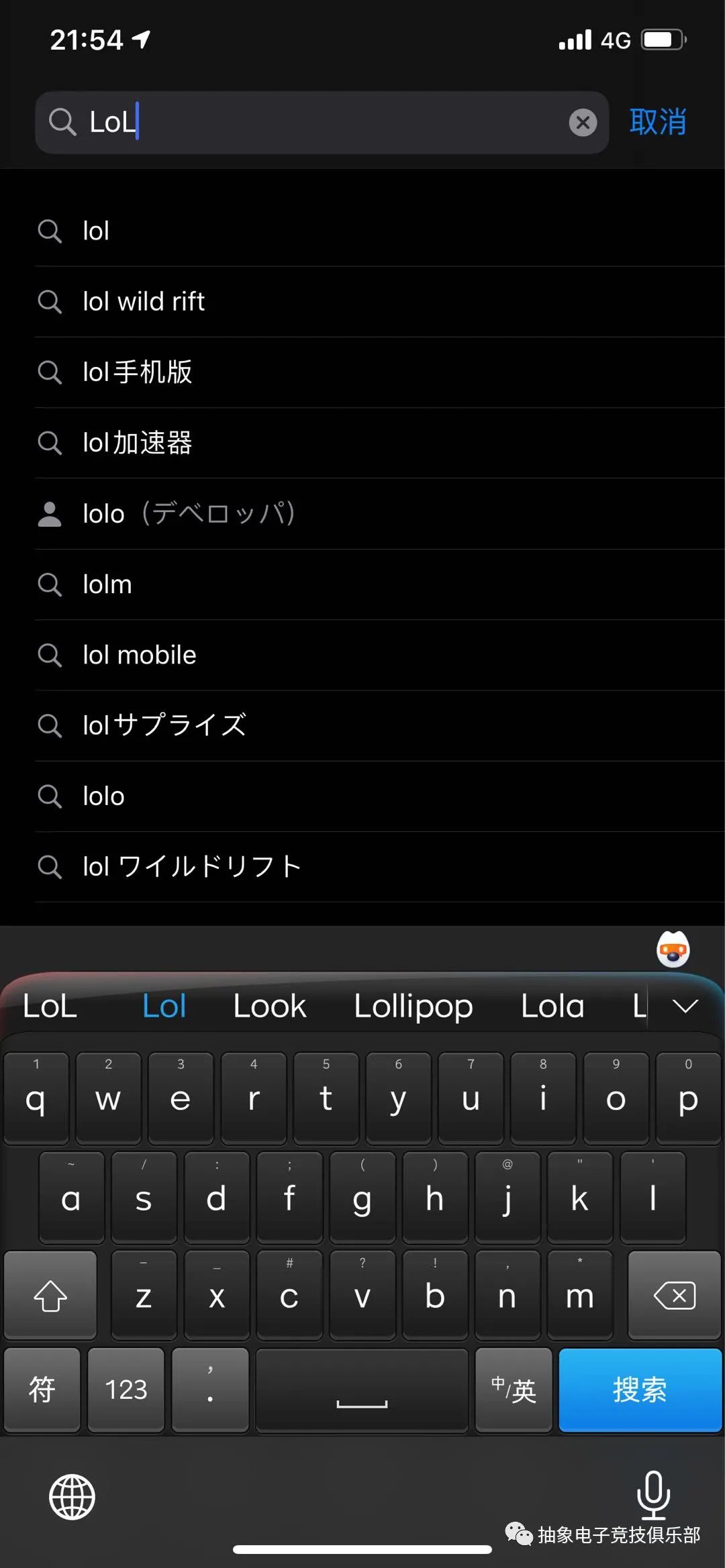Pick the keyboard candidate "Lollipop"
Image resolution: width=725 pixels, height=1568 pixels.
413,1006
